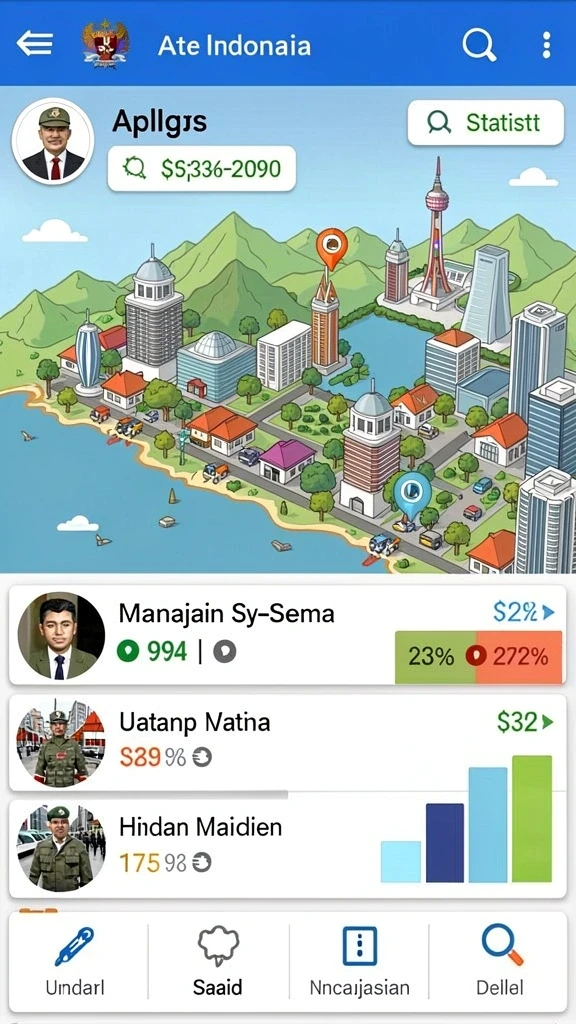Image resolution: width=576 pixels, height=1024 pixels.
Task: Open the Uatanp Matina row
Action: tap(287, 743)
